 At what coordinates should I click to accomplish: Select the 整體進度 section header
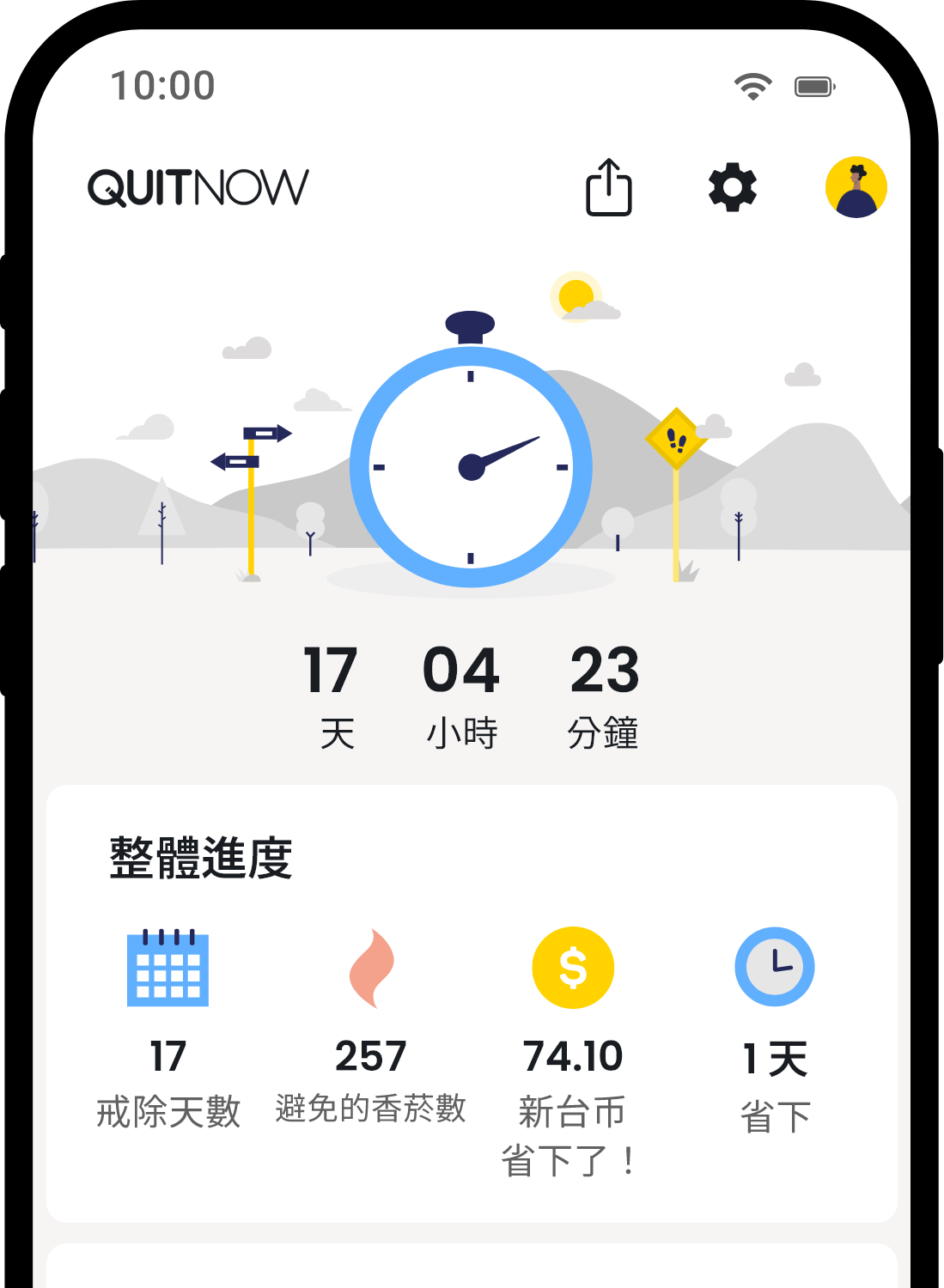pos(199,852)
